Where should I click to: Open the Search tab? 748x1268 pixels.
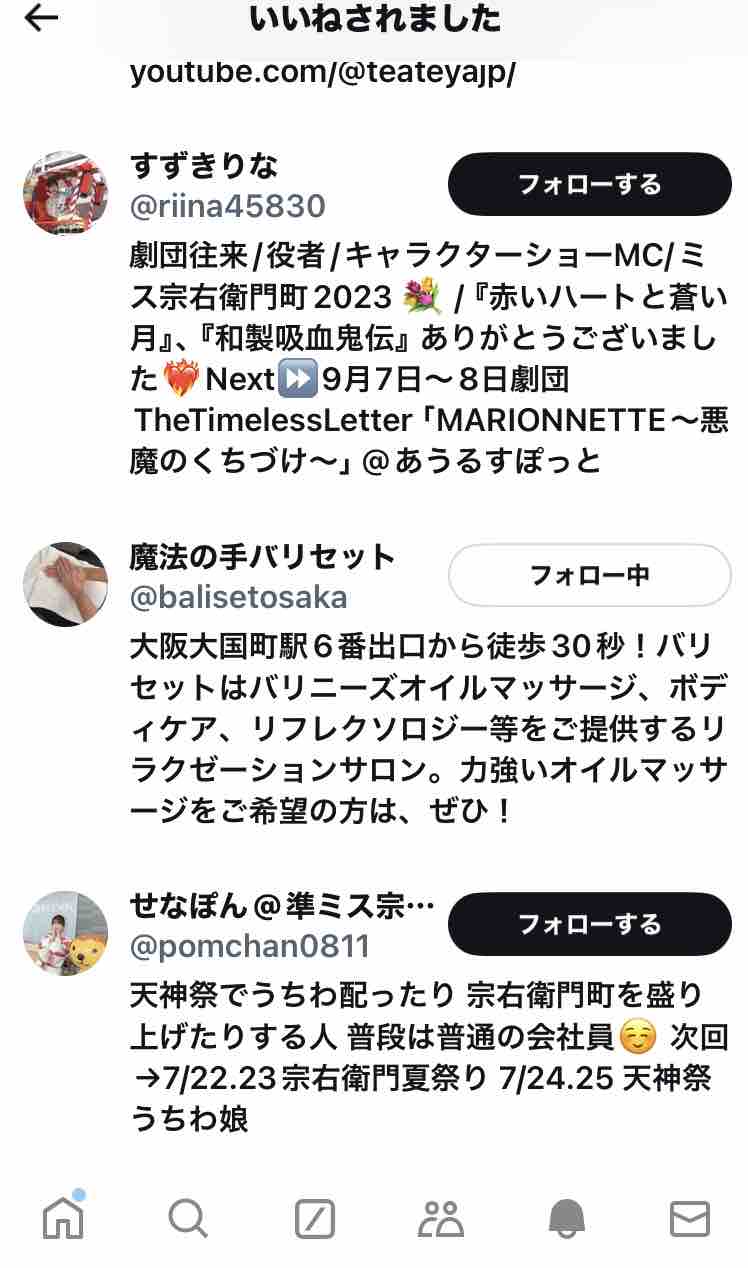pyautogui.click(x=188, y=1218)
